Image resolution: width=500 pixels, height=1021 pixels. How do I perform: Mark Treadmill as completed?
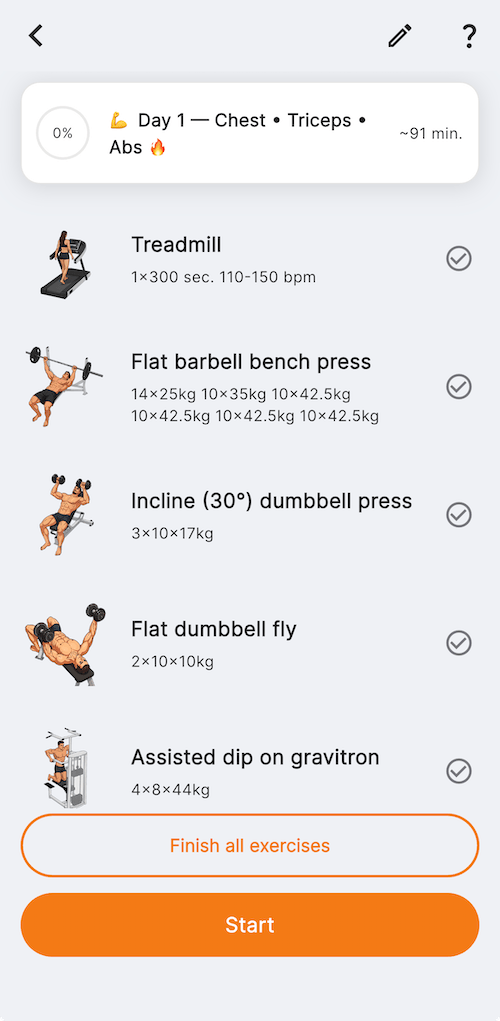pyautogui.click(x=459, y=259)
